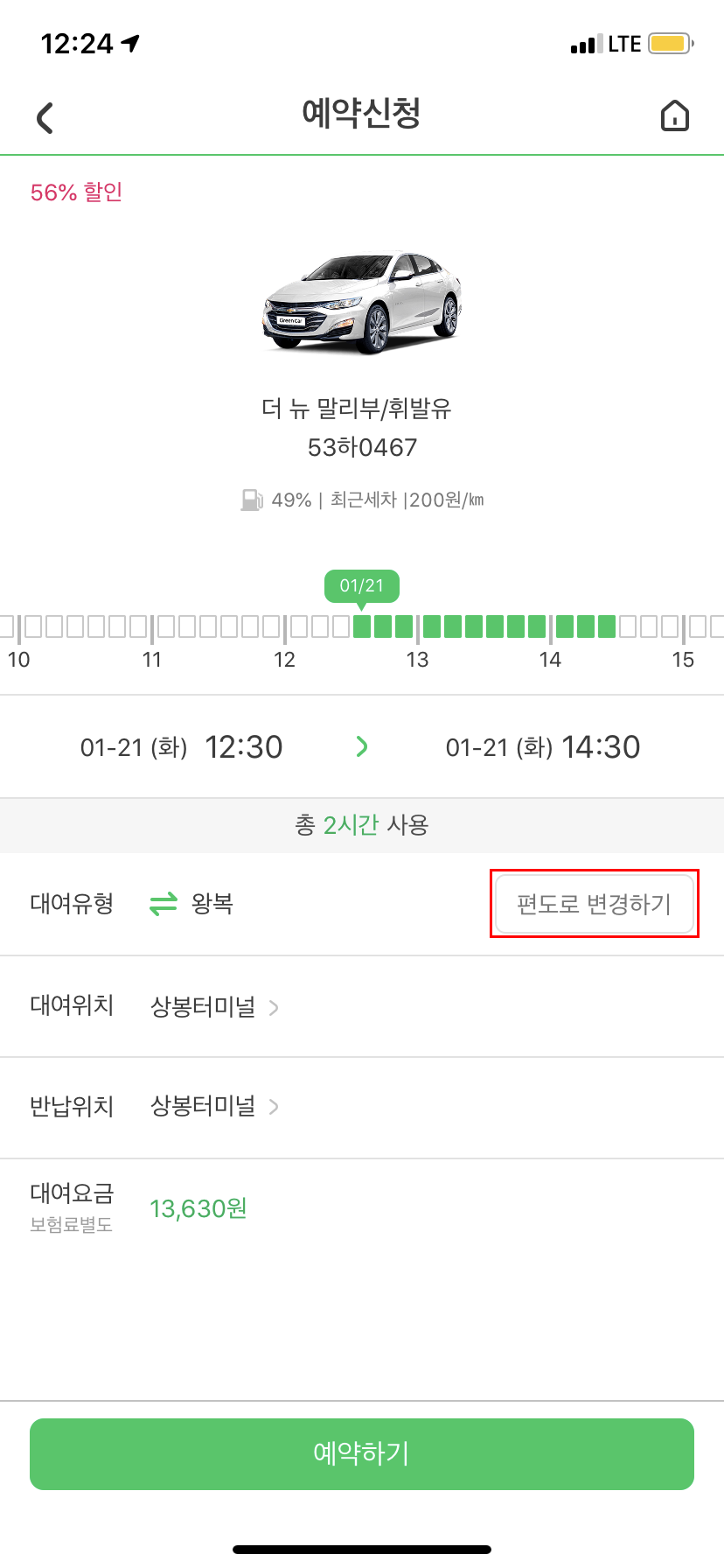
Task: Open the home icon in header
Action: 675,115
